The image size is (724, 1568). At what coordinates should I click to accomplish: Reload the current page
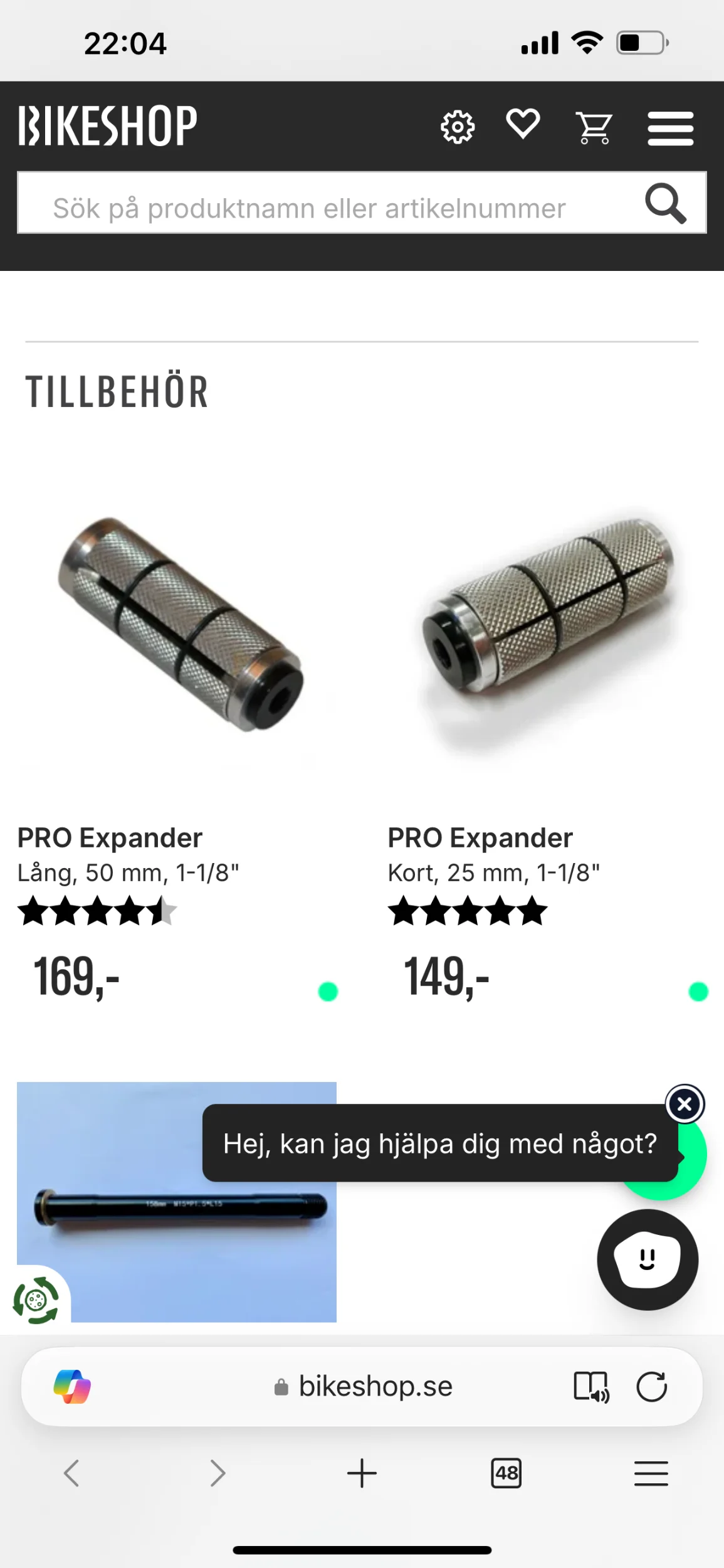point(651,1387)
